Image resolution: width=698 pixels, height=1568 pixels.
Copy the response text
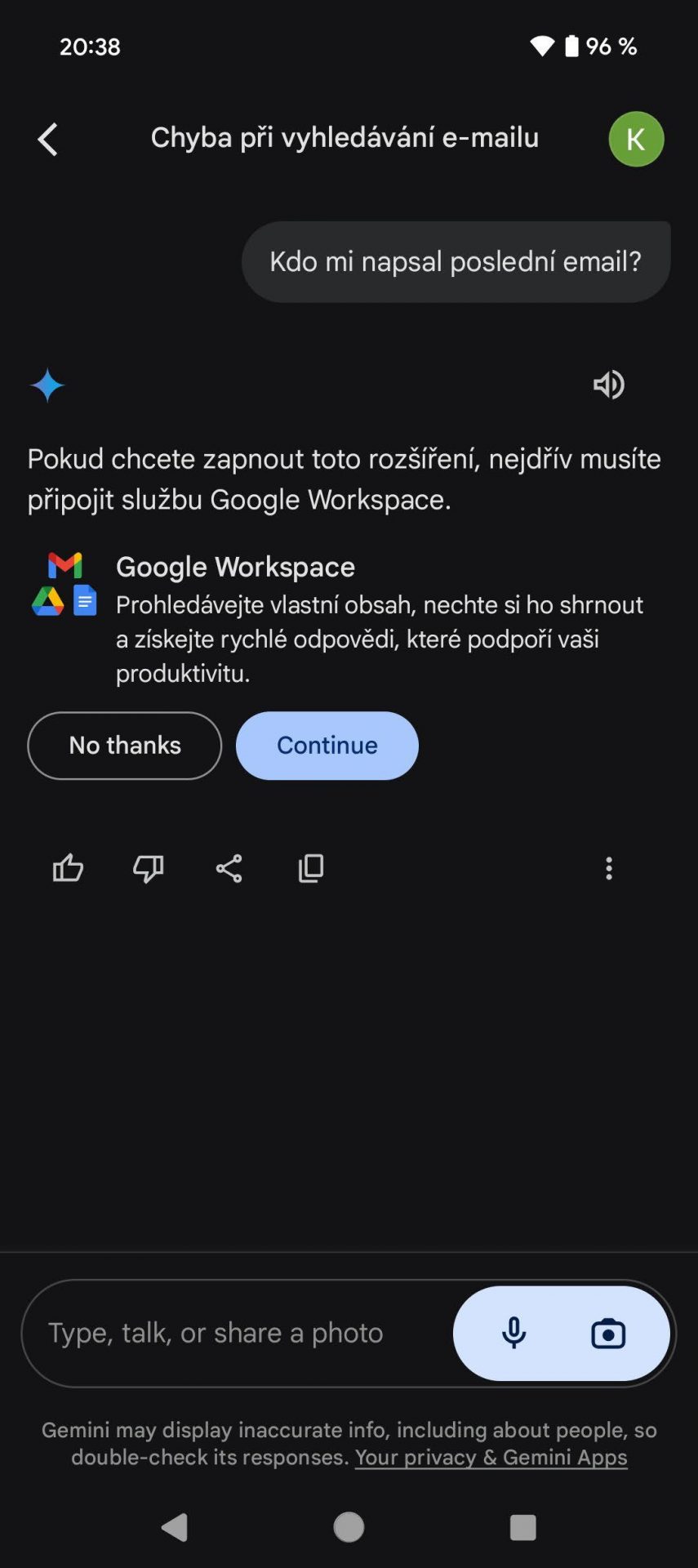coord(311,868)
